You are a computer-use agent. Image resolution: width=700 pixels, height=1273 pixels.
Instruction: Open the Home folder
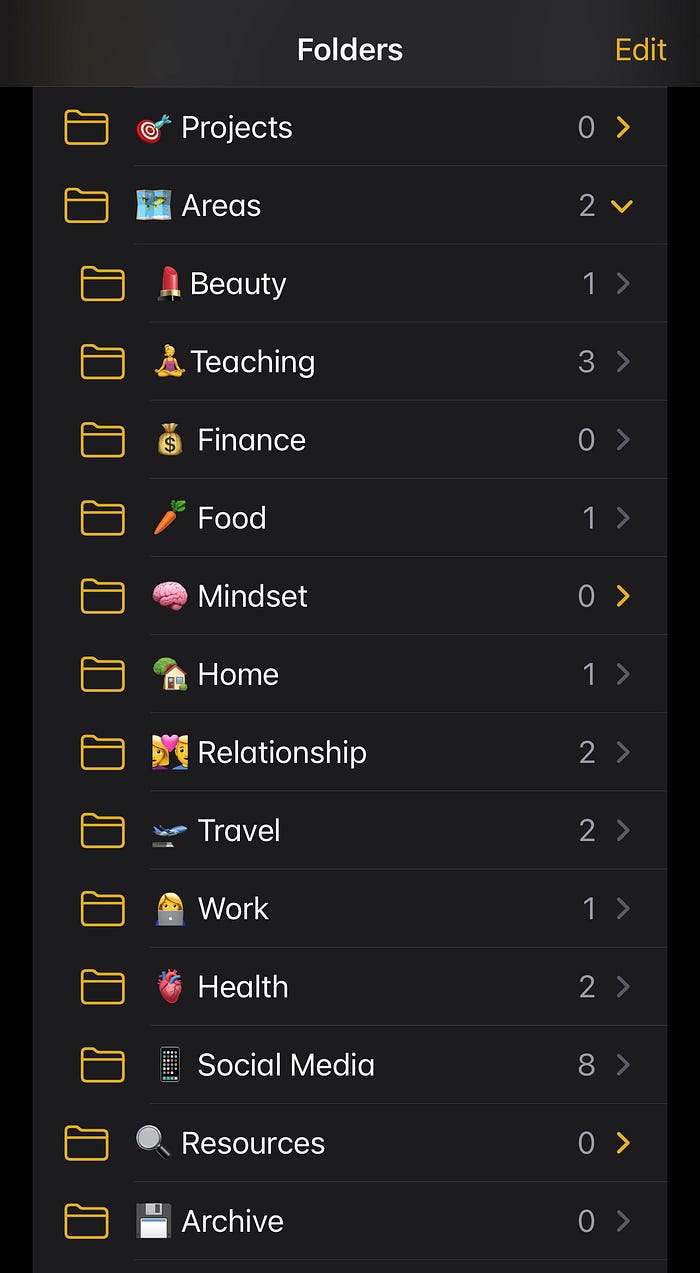pos(238,674)
